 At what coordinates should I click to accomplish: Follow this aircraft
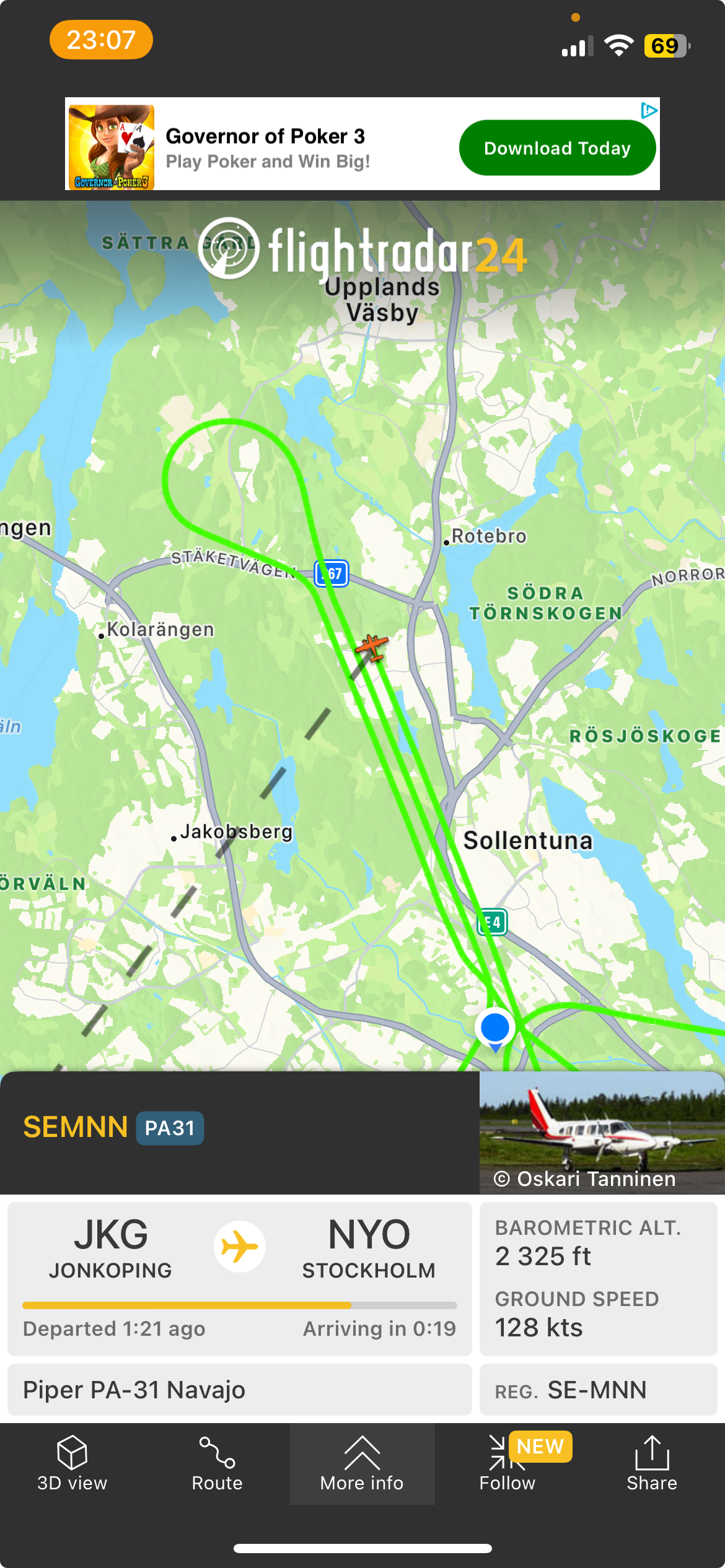point(507,1464)
